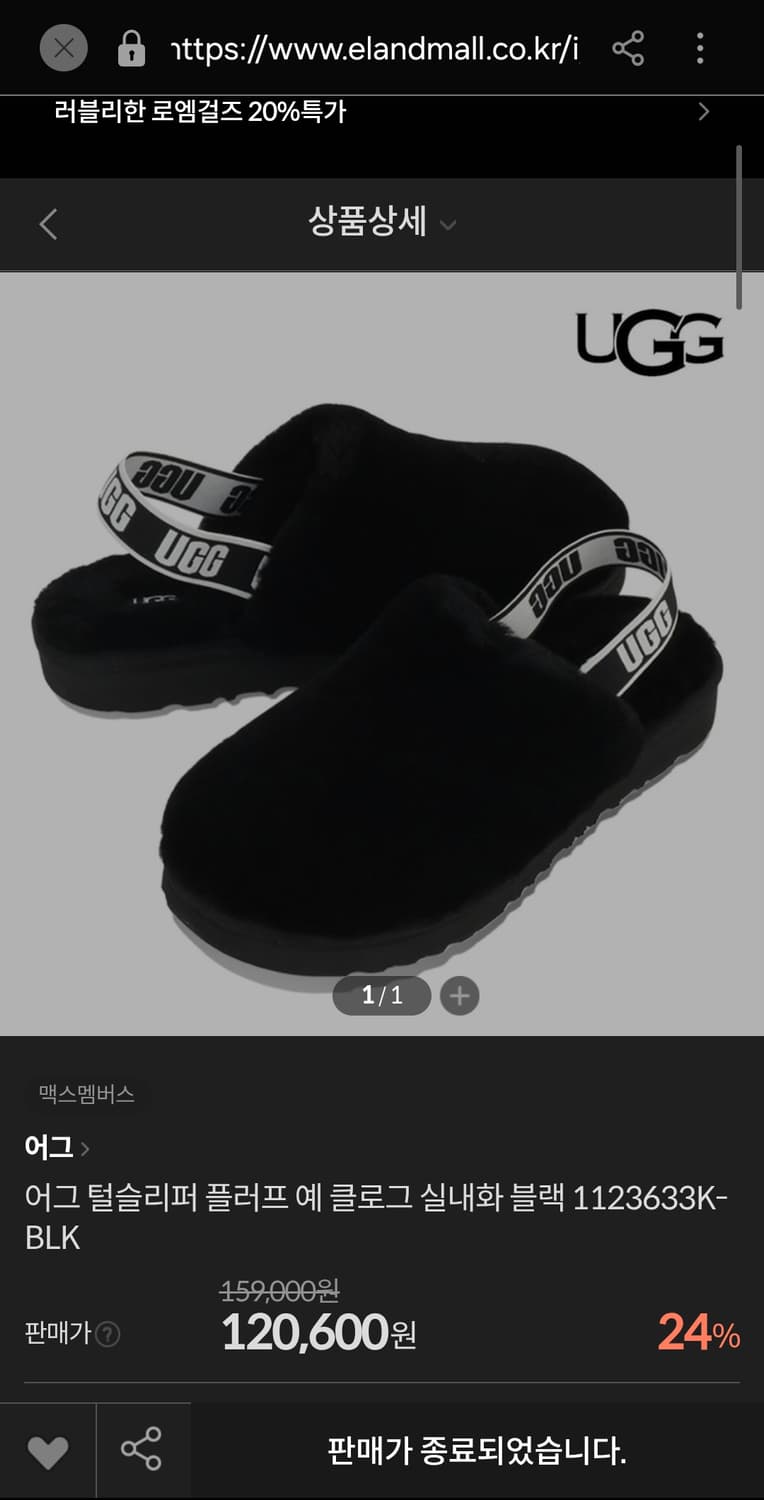The image size is (764, 1500).
Task: Favorite the UGG slippers product
Action: click(x=48, y=1450)
